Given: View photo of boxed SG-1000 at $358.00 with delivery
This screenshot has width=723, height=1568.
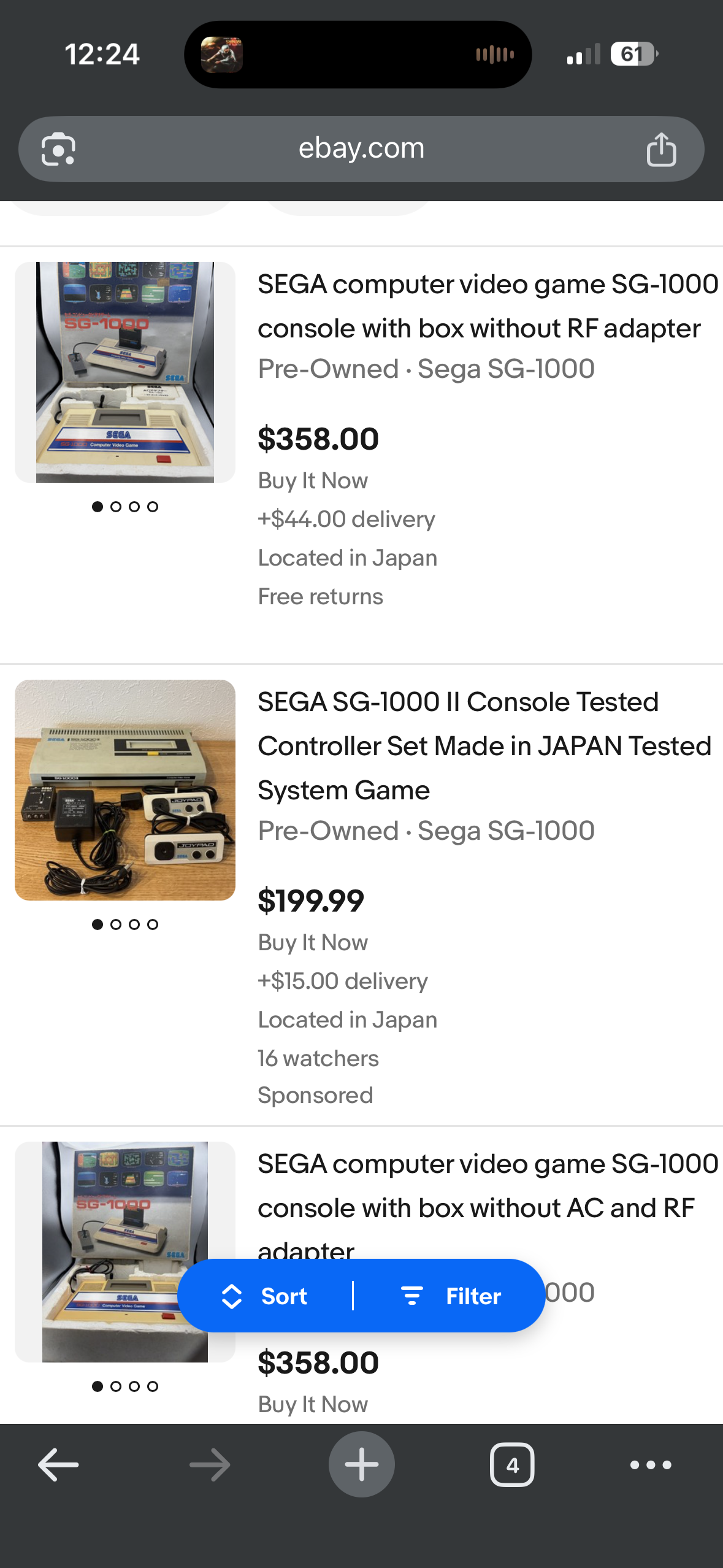Looking at the screenshot, I should point(125,372).
